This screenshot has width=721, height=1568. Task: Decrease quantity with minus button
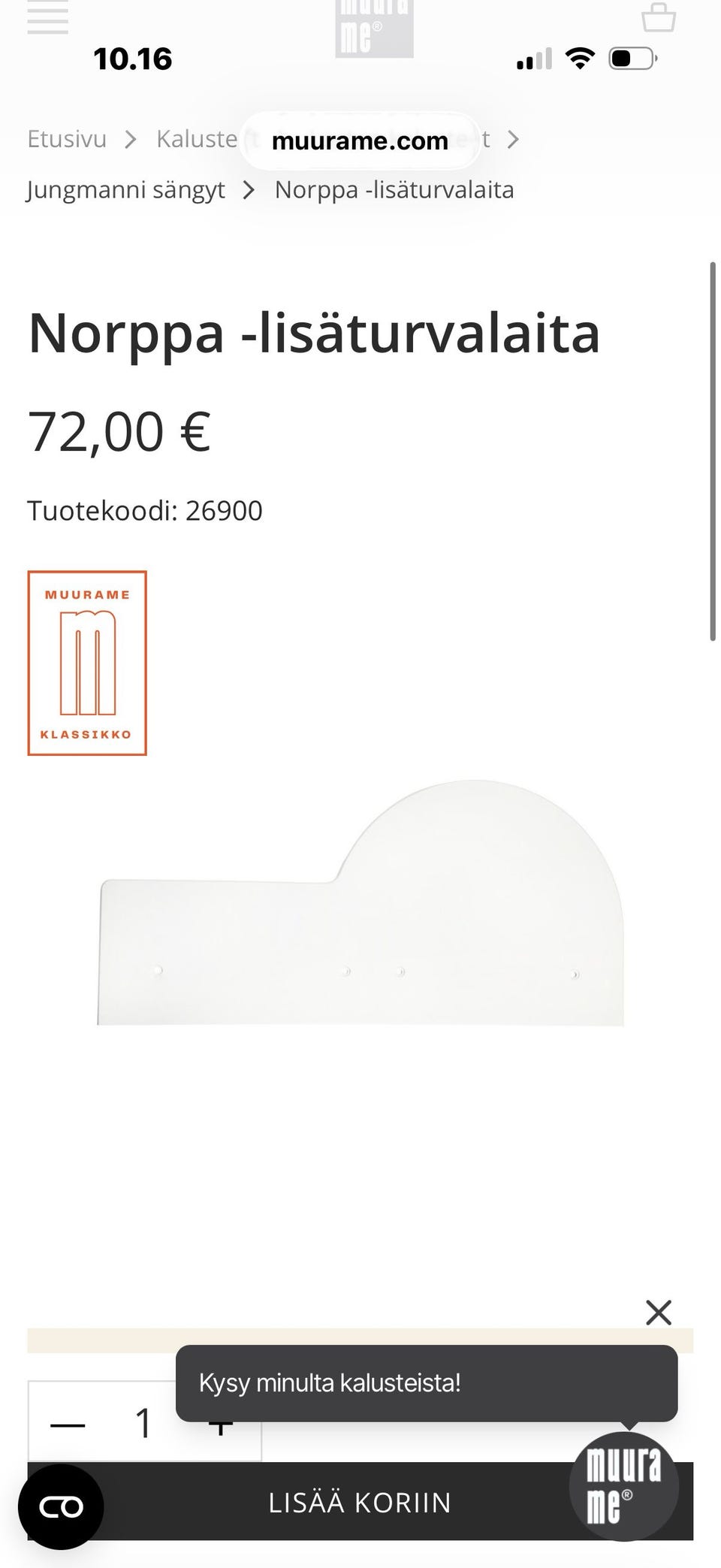(x=68, y=1424)
